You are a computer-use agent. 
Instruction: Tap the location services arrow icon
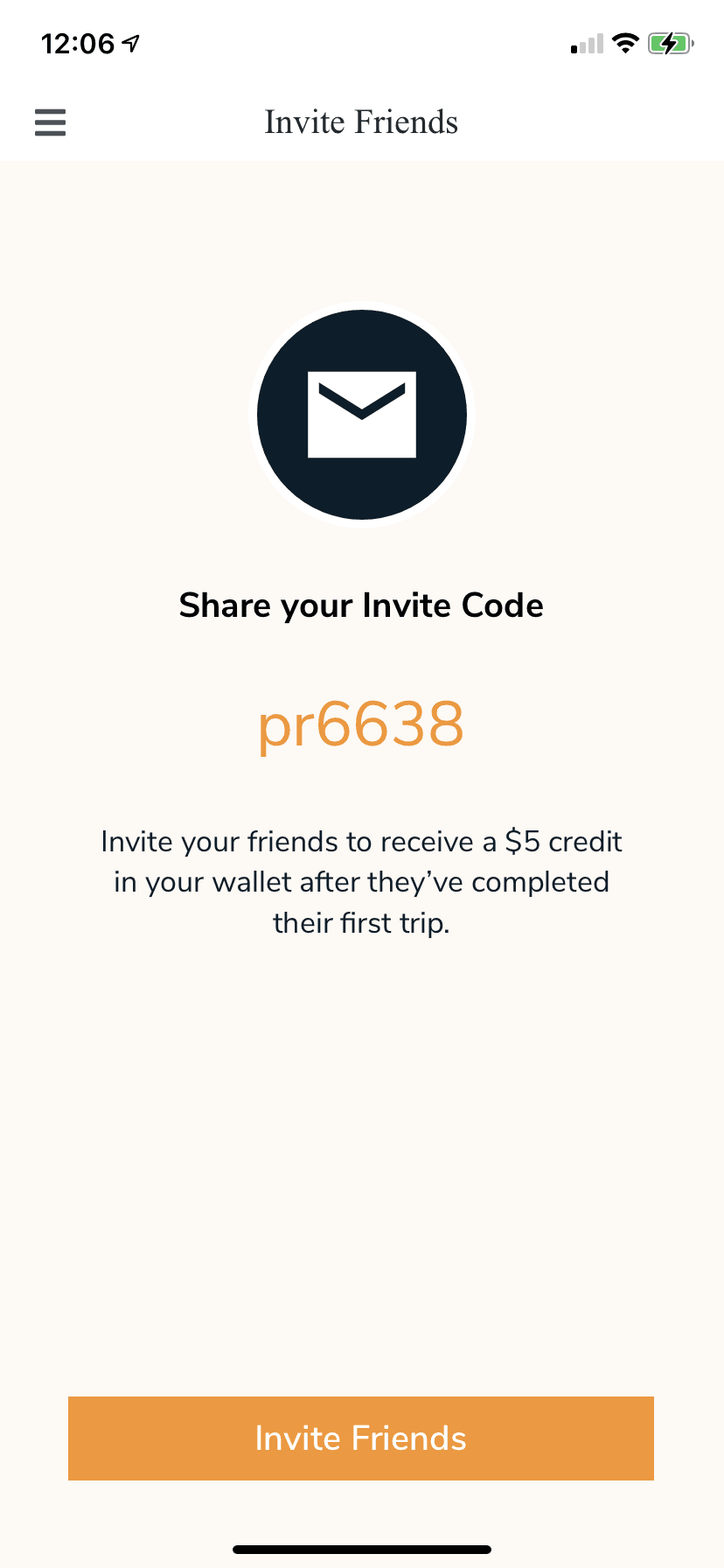[131, 40]
